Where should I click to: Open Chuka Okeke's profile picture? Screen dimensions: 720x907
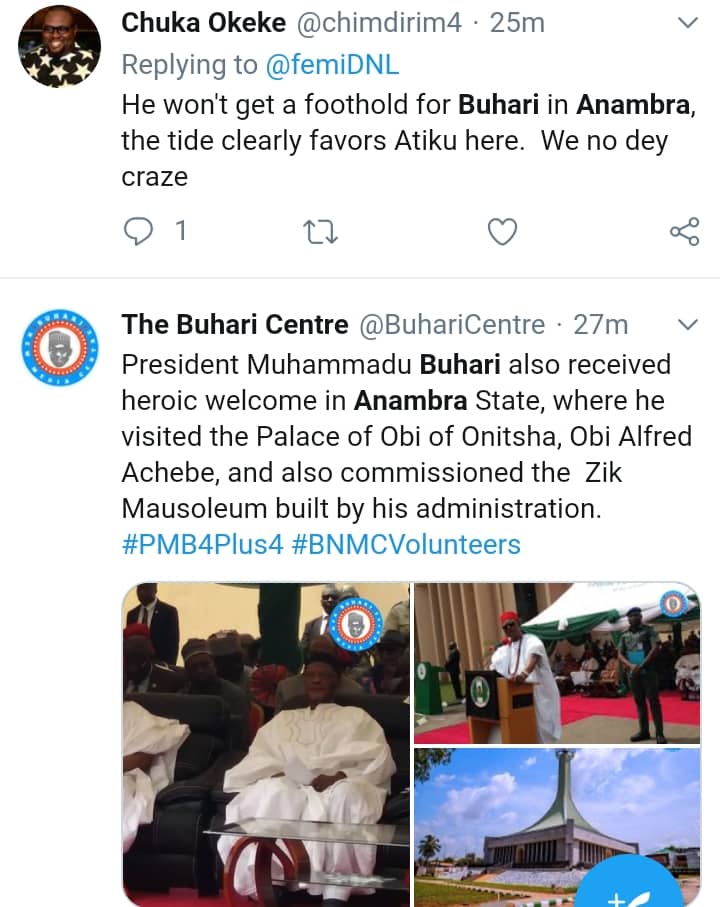point(60,46)
